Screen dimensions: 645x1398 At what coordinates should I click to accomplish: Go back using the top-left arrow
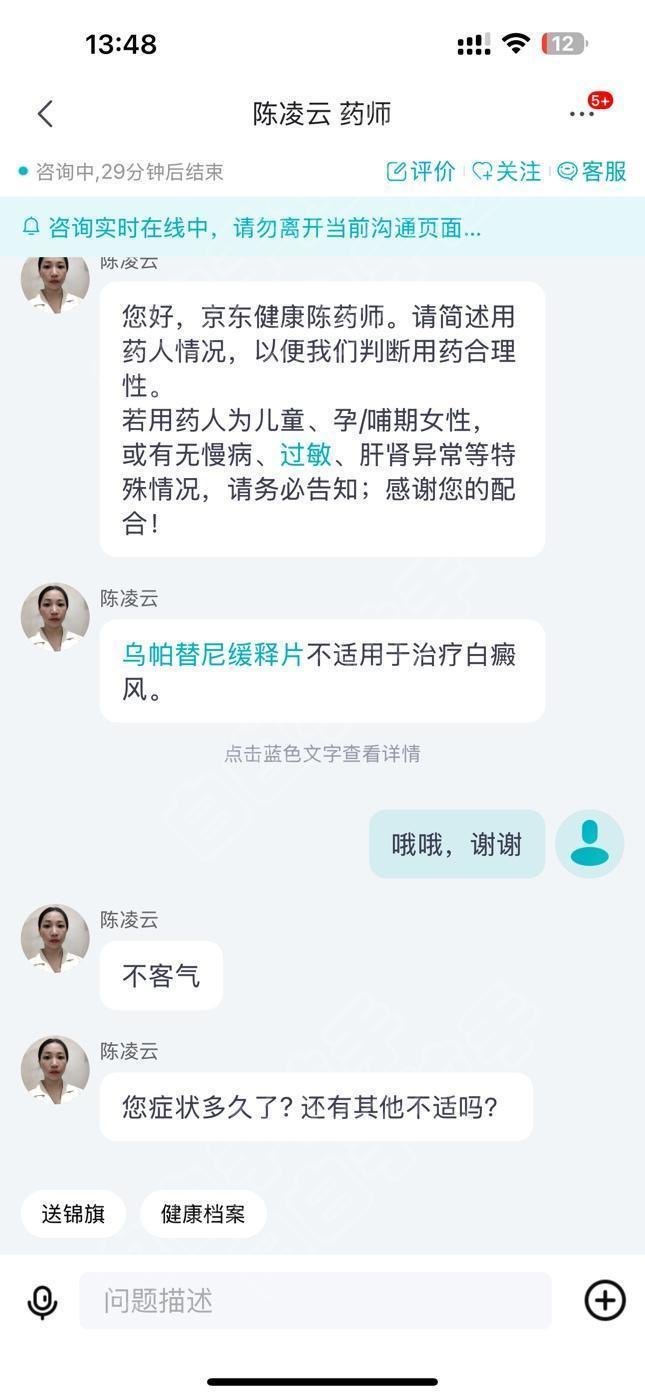(x=45, y=114)
